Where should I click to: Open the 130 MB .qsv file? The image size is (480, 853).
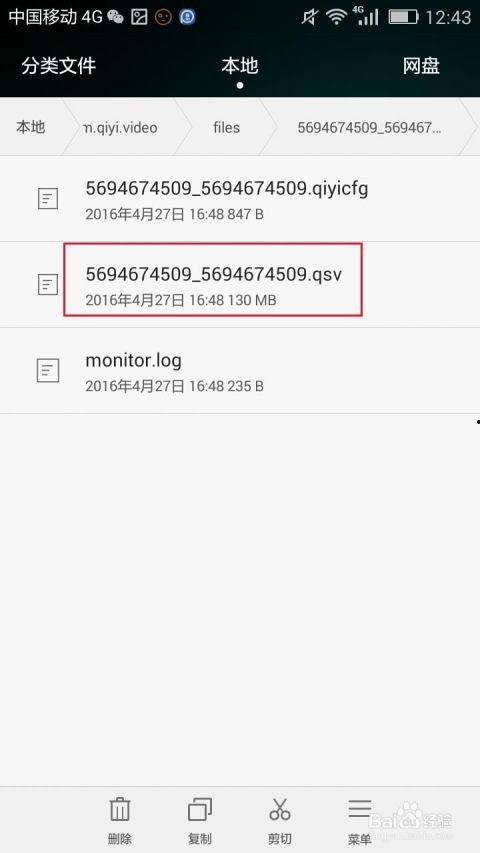point(240,285)
